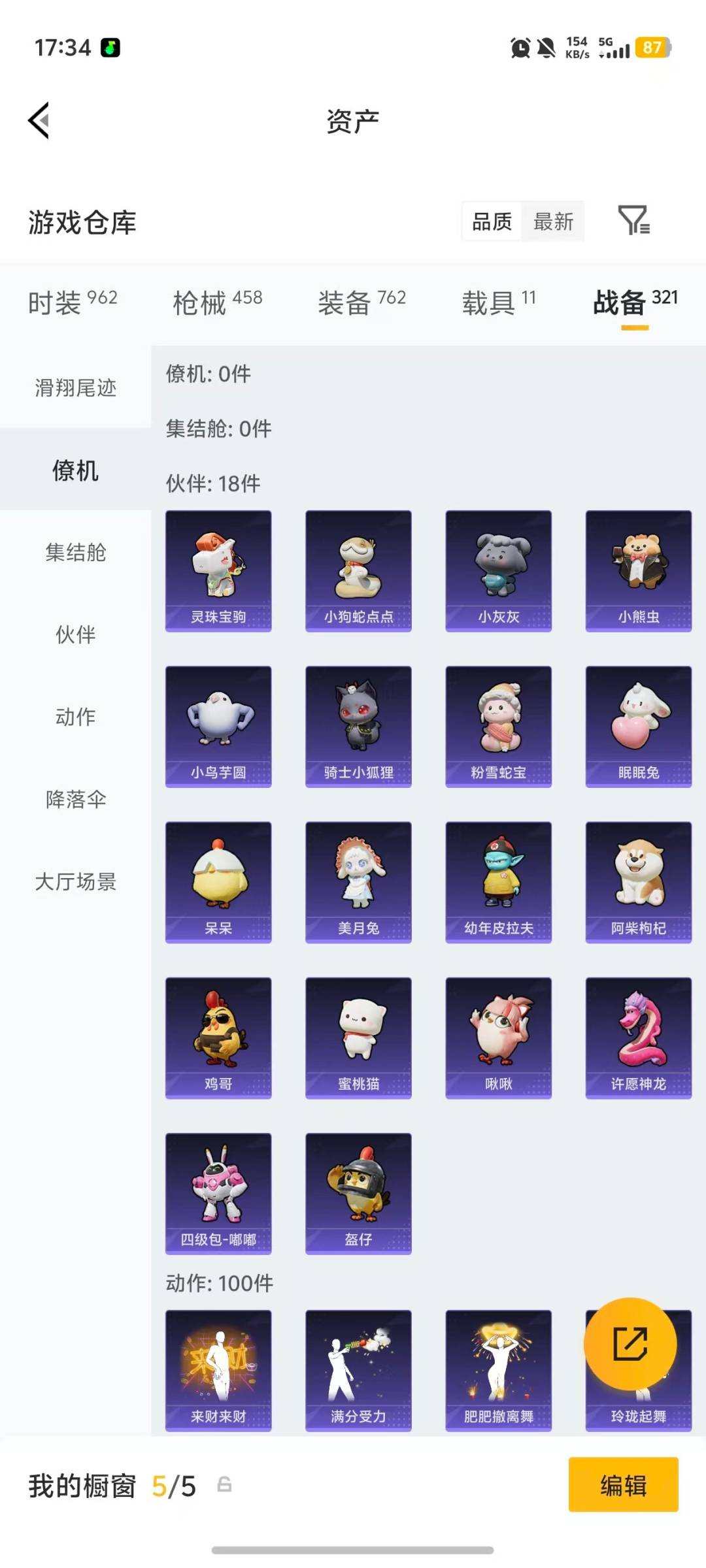706x1568 pixels.
Task: Open the 盔仔 companion item
Action: tap(358, 1193)
